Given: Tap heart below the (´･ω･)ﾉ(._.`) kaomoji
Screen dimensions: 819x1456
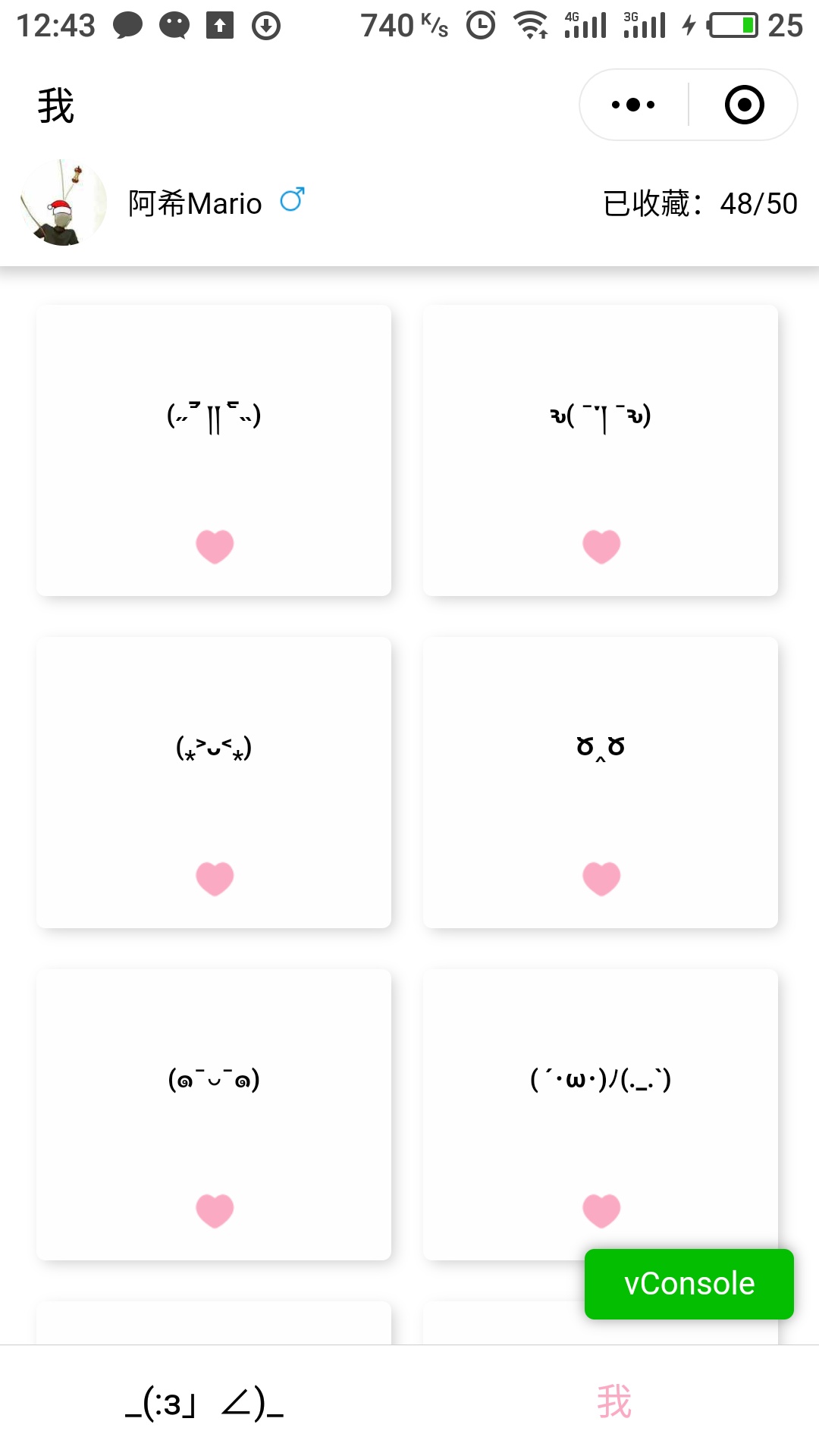Looking at the screenshot, I should point(601,1210).
